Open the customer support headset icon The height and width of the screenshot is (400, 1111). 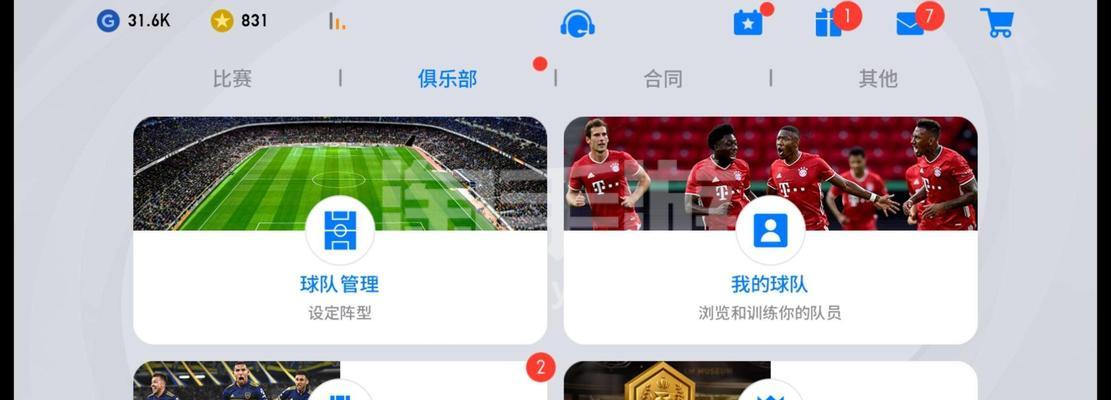(x=578, y=24)
